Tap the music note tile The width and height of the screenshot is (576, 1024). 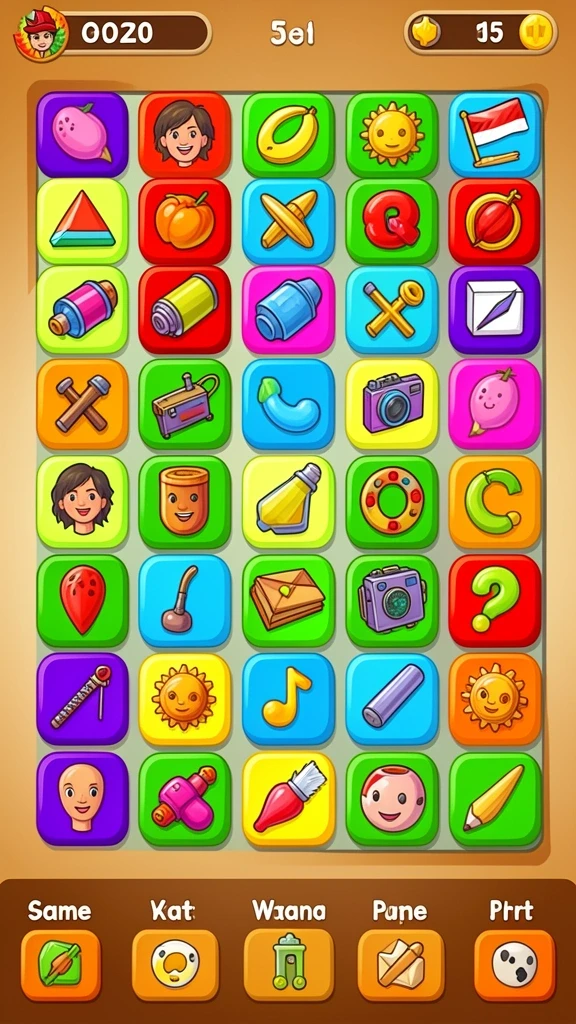288,699
